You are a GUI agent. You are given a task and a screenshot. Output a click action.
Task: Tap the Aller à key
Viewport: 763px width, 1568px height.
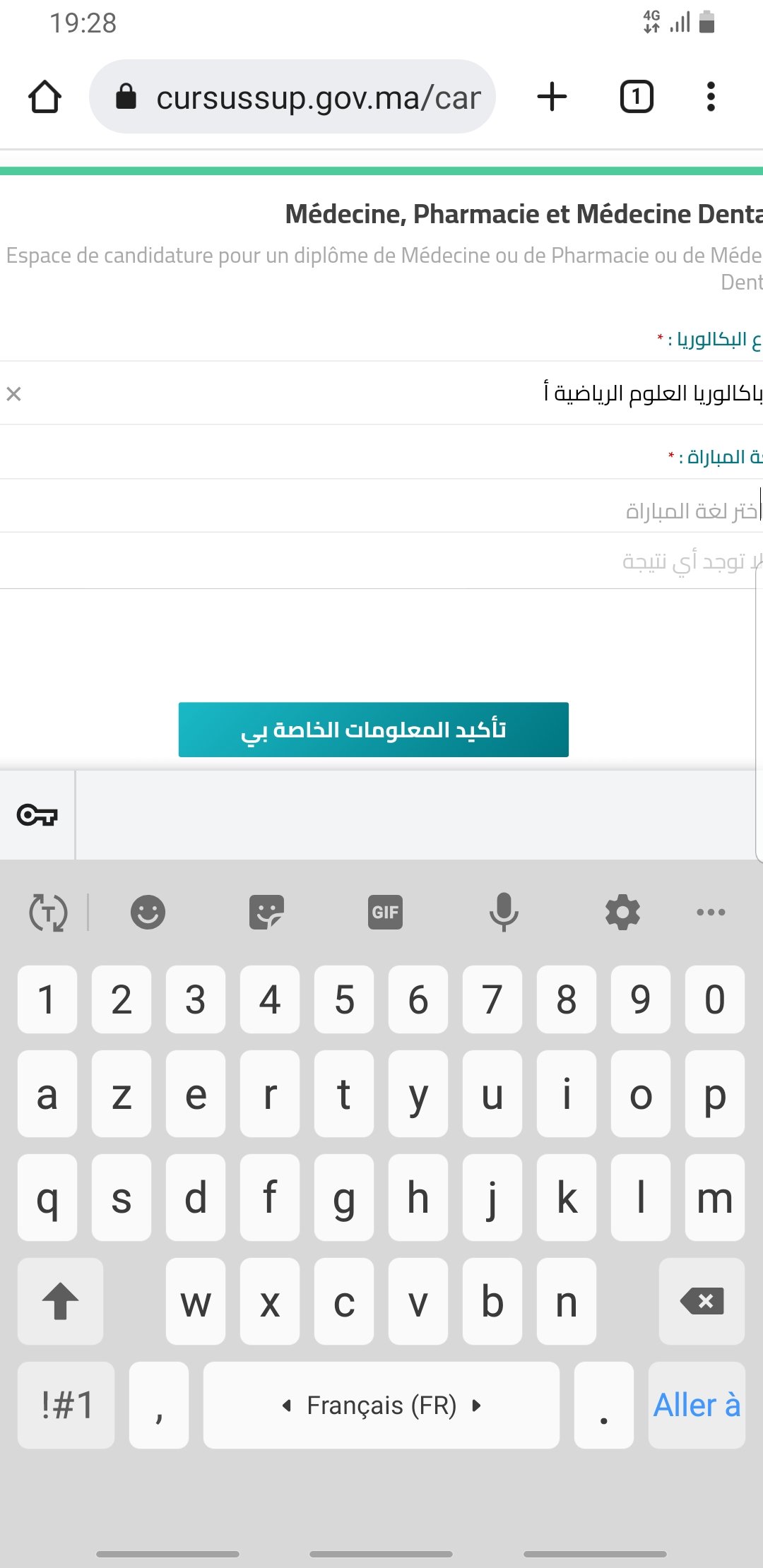(697, 1405)
